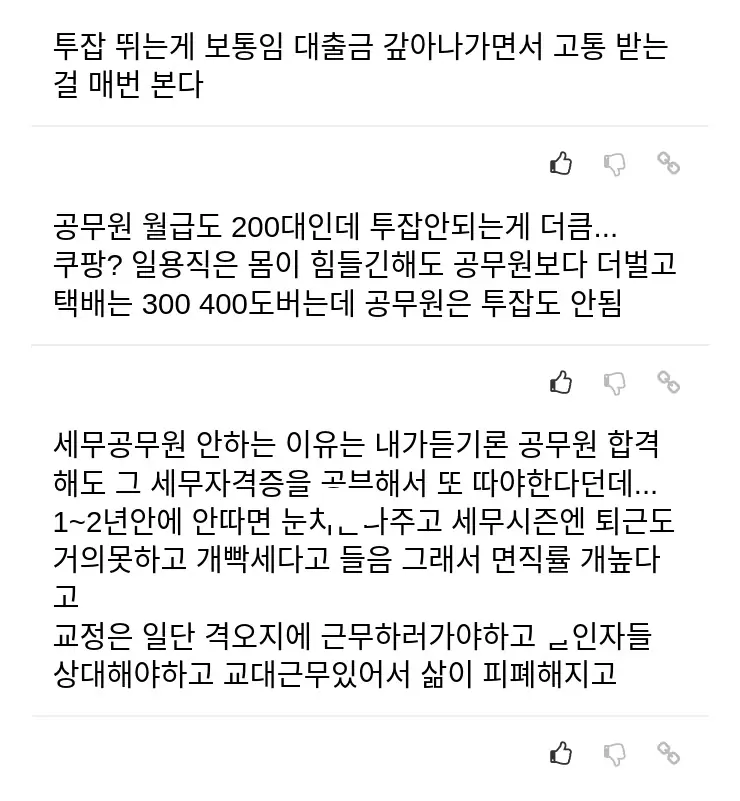Dislike the comment mentioning 쿠팡 일용직
Viewport: 740px width, 801px height.
coord(615,382)
